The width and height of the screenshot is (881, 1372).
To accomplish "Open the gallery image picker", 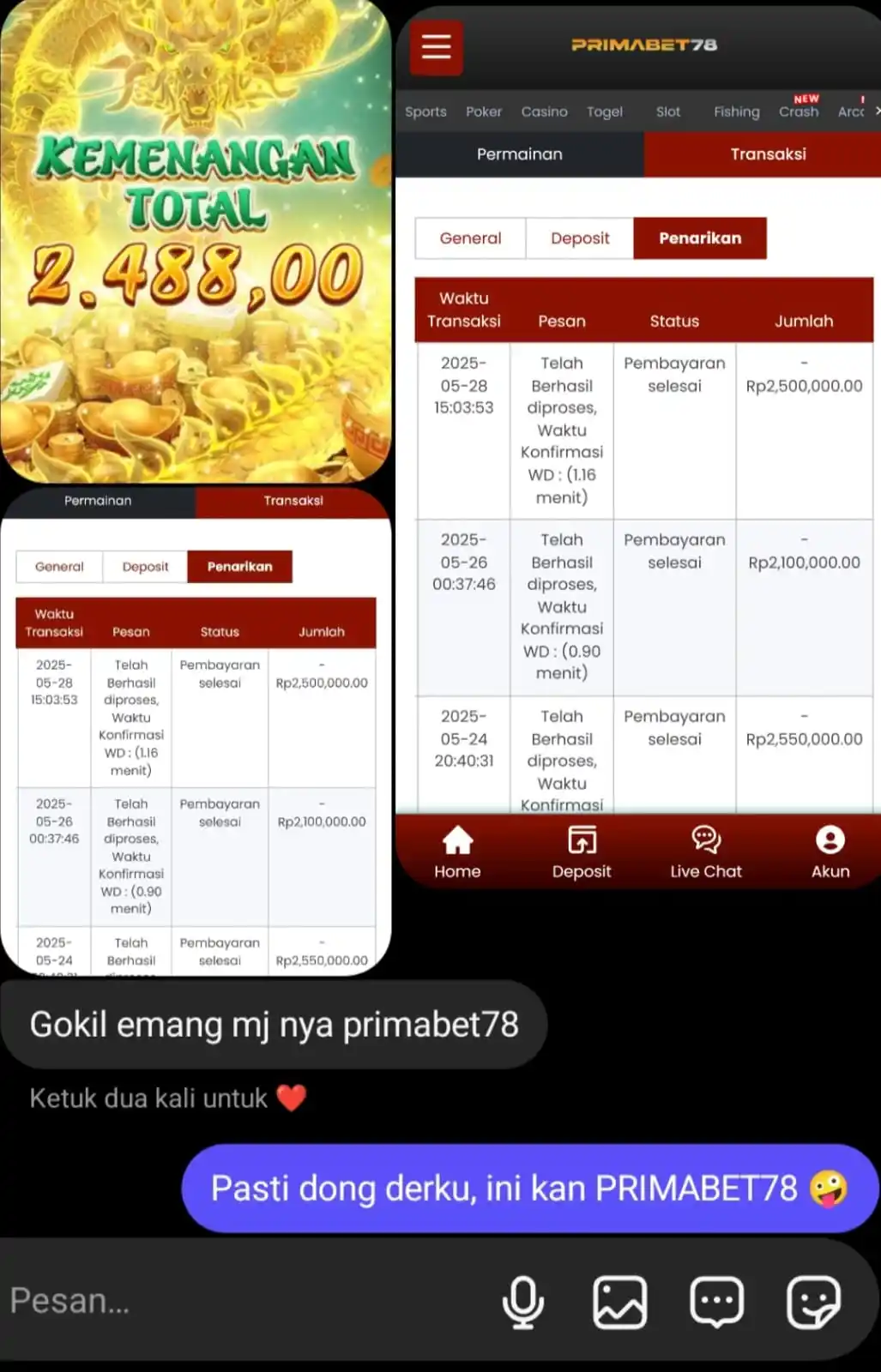I will point(619,1302).
